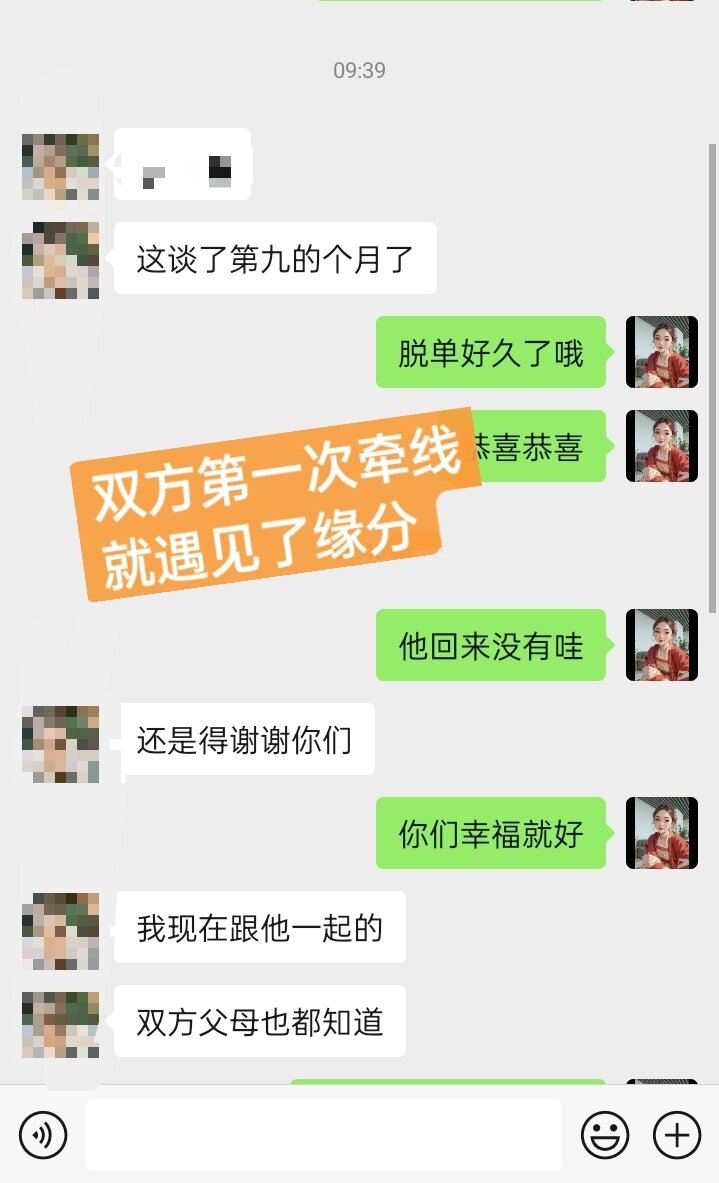The height and width of the screenshot is (1183, 719).
Task: Switch to voice message input
Action: pos(43,1135)
